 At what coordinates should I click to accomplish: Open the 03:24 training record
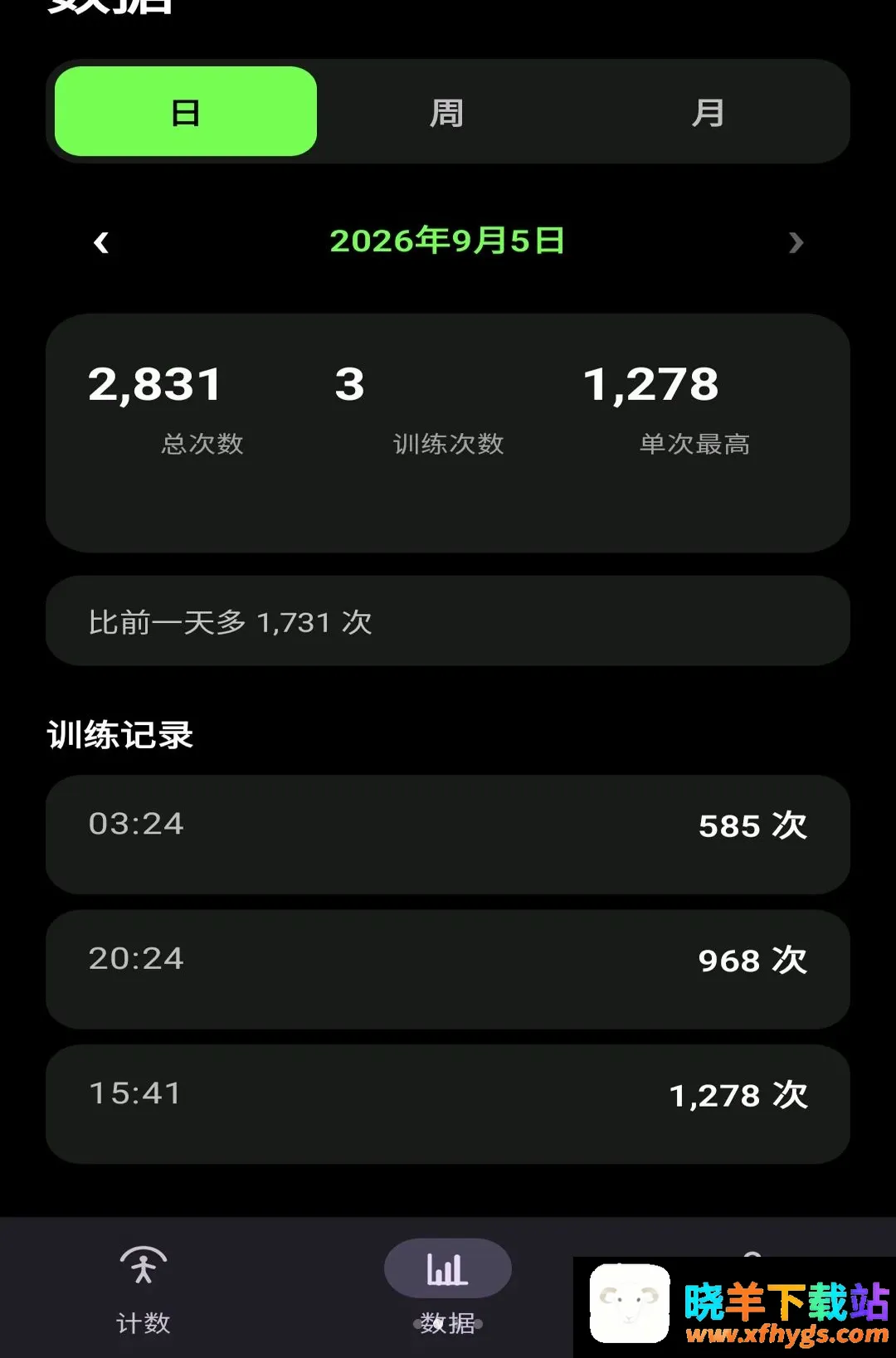tap(448, 835)
